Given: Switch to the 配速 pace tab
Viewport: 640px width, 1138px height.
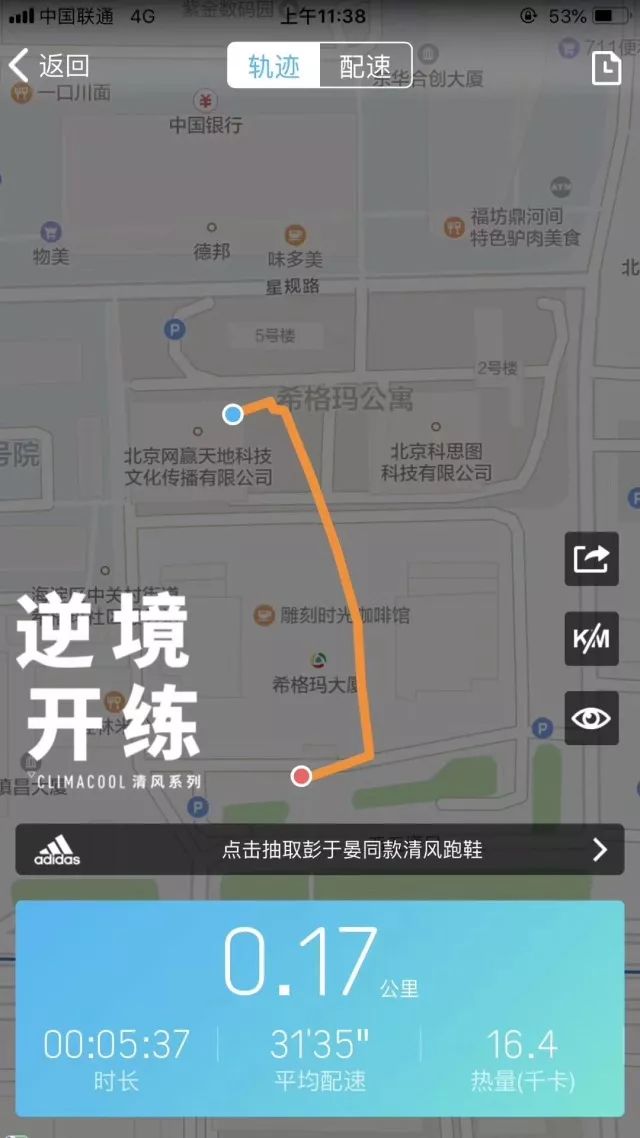Looking at the screenshot, I should pyautogui.click(x=365, y=66).
